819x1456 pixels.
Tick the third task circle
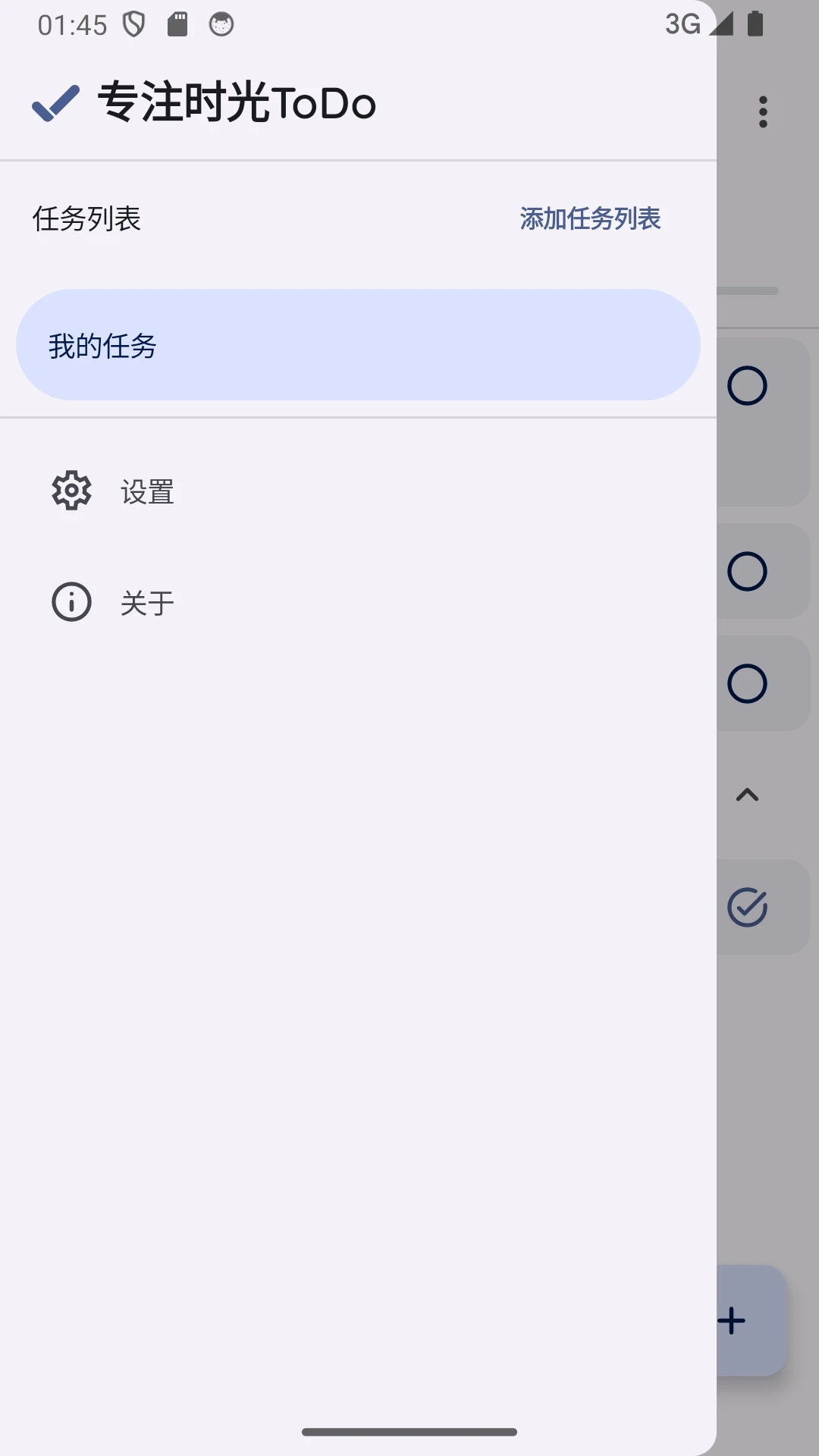tap(747, 683)
